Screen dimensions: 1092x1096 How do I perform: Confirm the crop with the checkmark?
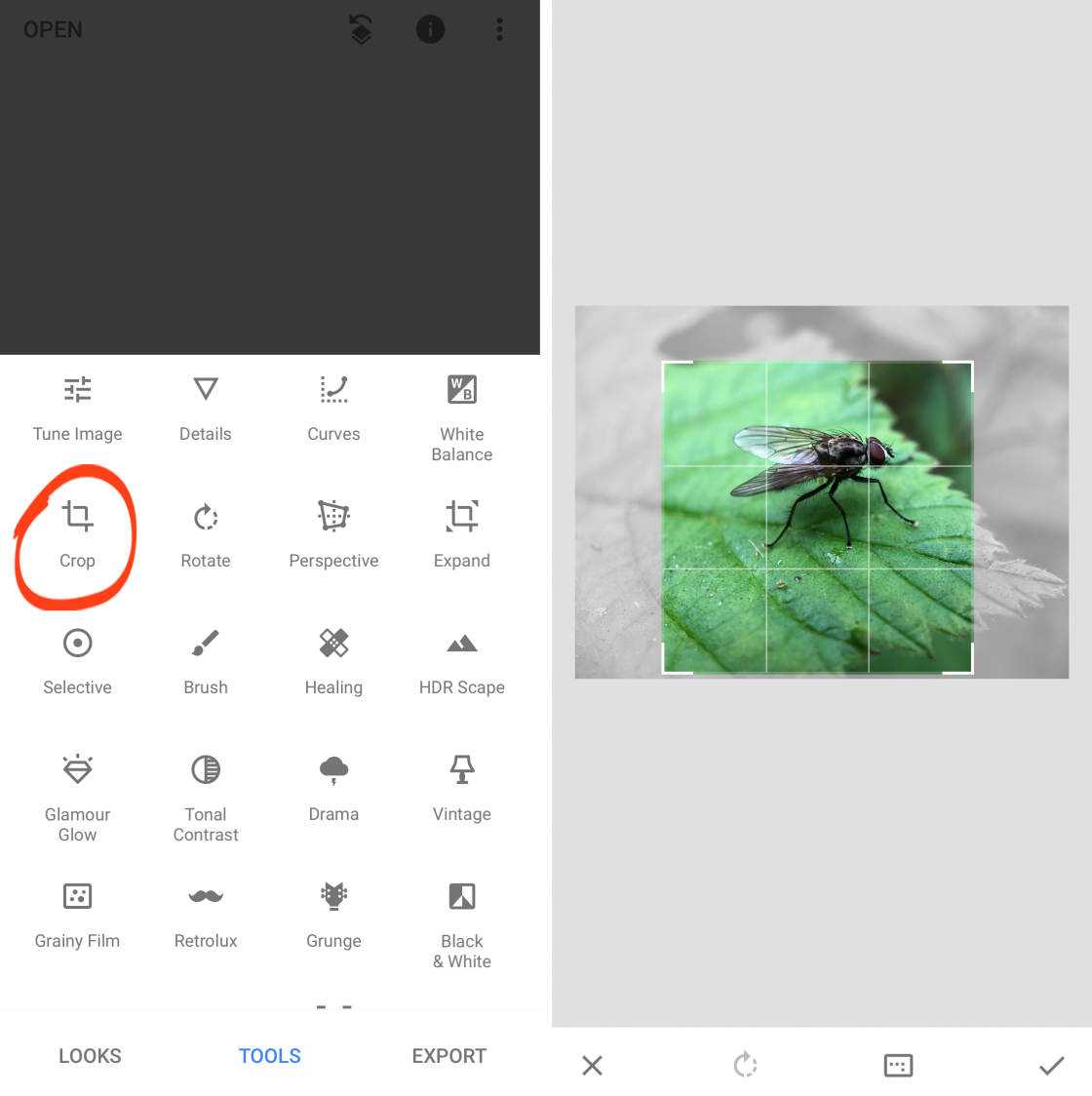1051,1065
